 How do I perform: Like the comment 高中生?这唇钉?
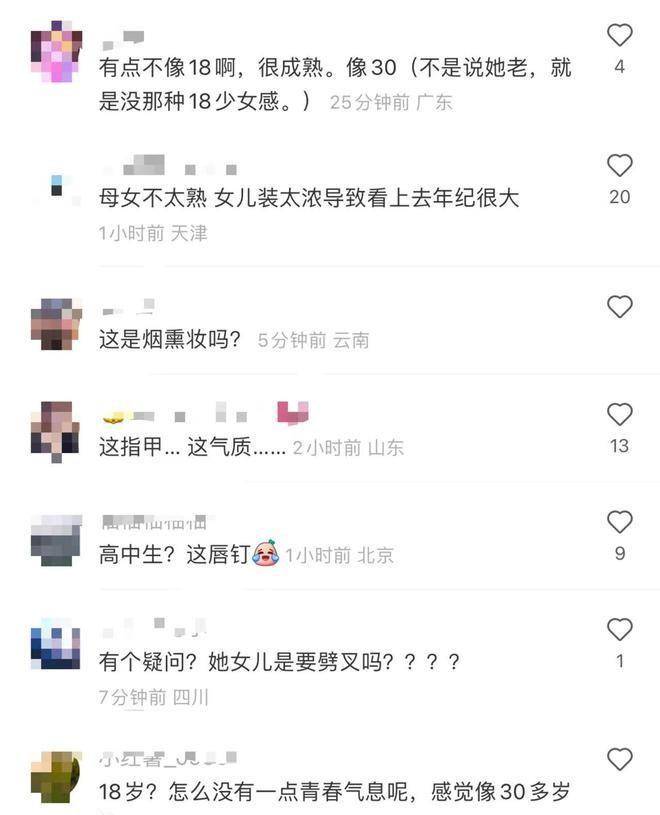tap(620, 522)
